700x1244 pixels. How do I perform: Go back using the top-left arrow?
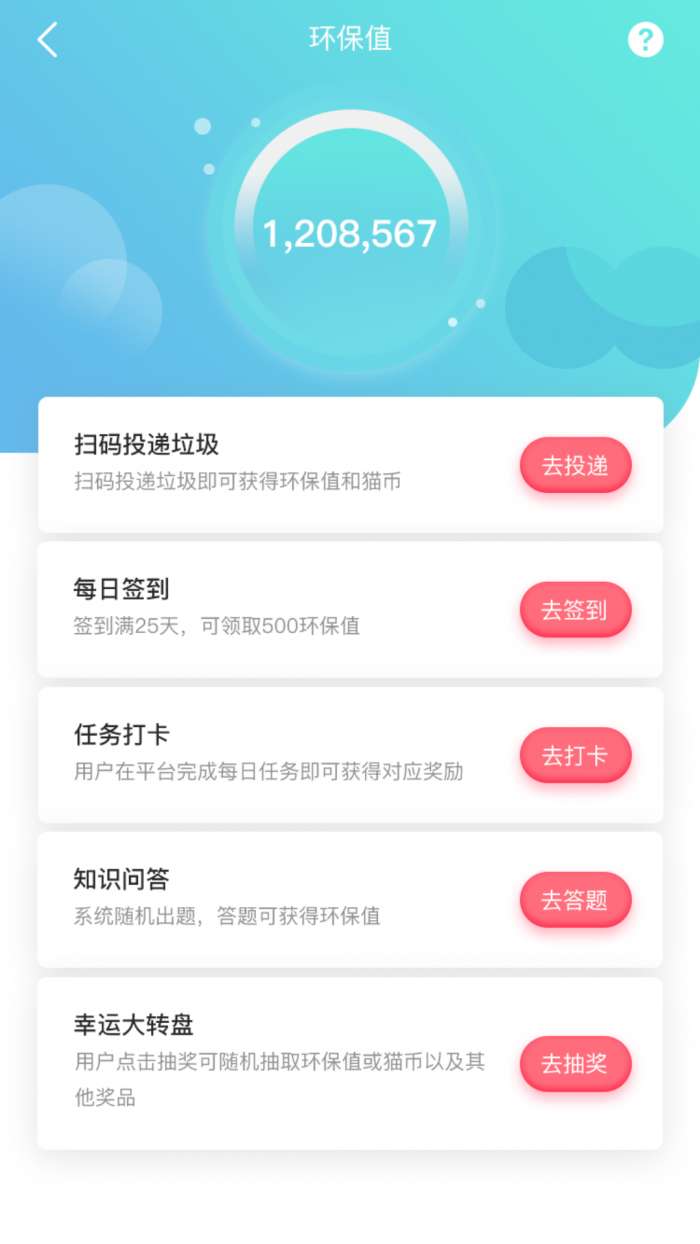tap(47, 40)
